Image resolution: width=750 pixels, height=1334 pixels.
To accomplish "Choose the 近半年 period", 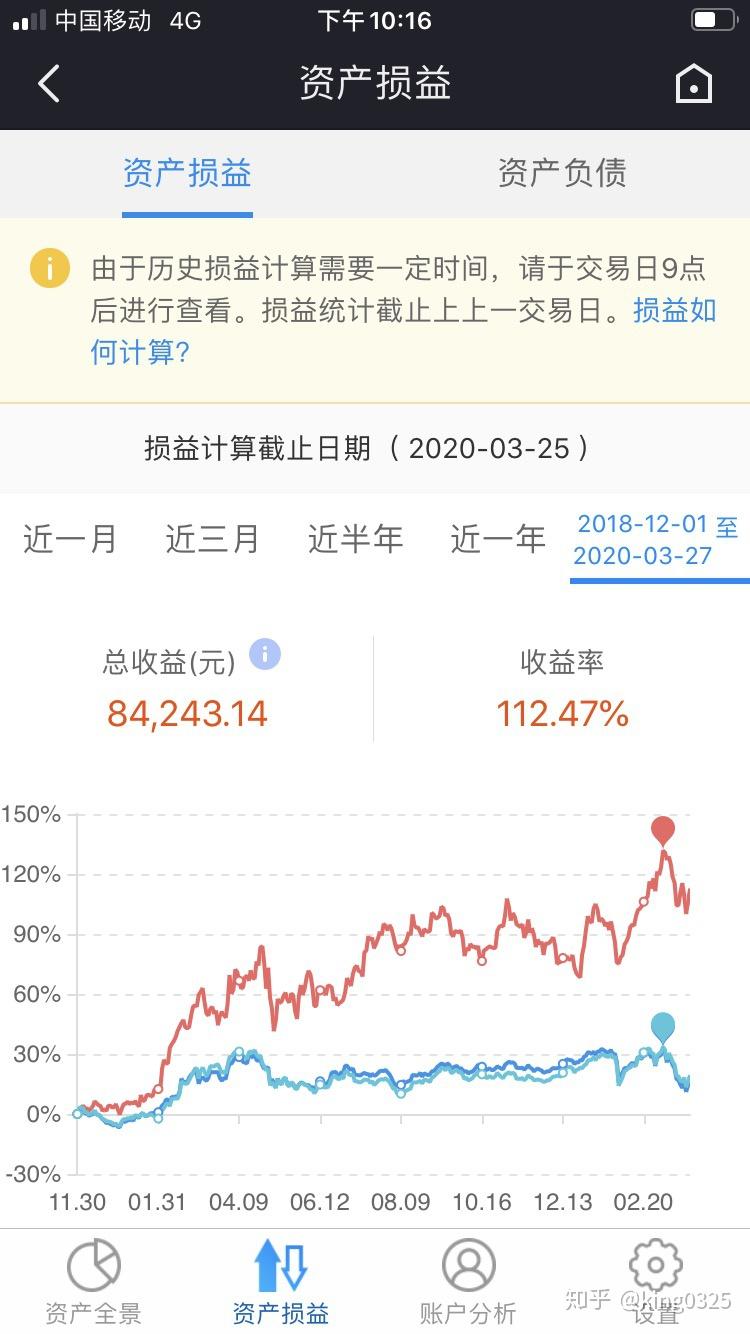I will click(355, 539).
